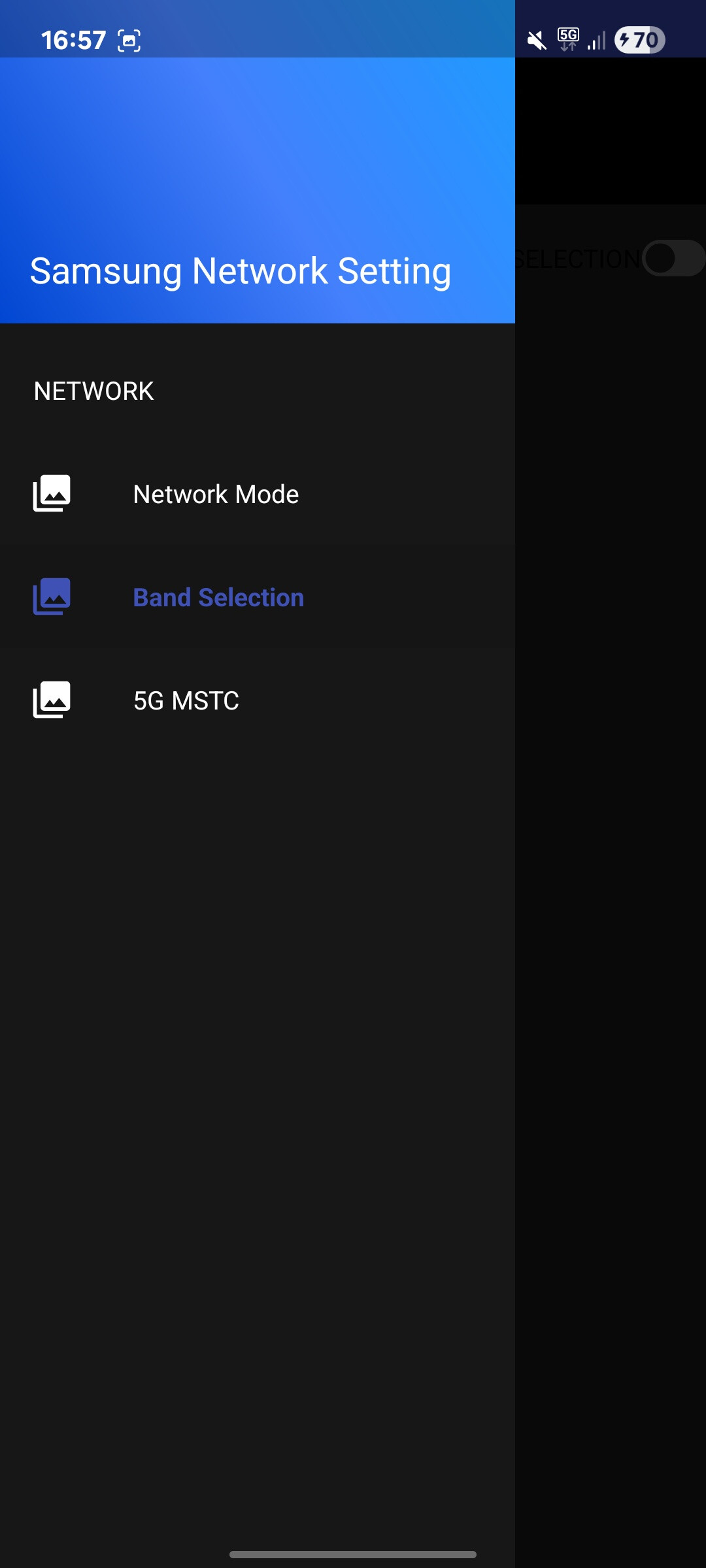
Task: Open the 5G MSTC option
Action: [x=258, y=700]
